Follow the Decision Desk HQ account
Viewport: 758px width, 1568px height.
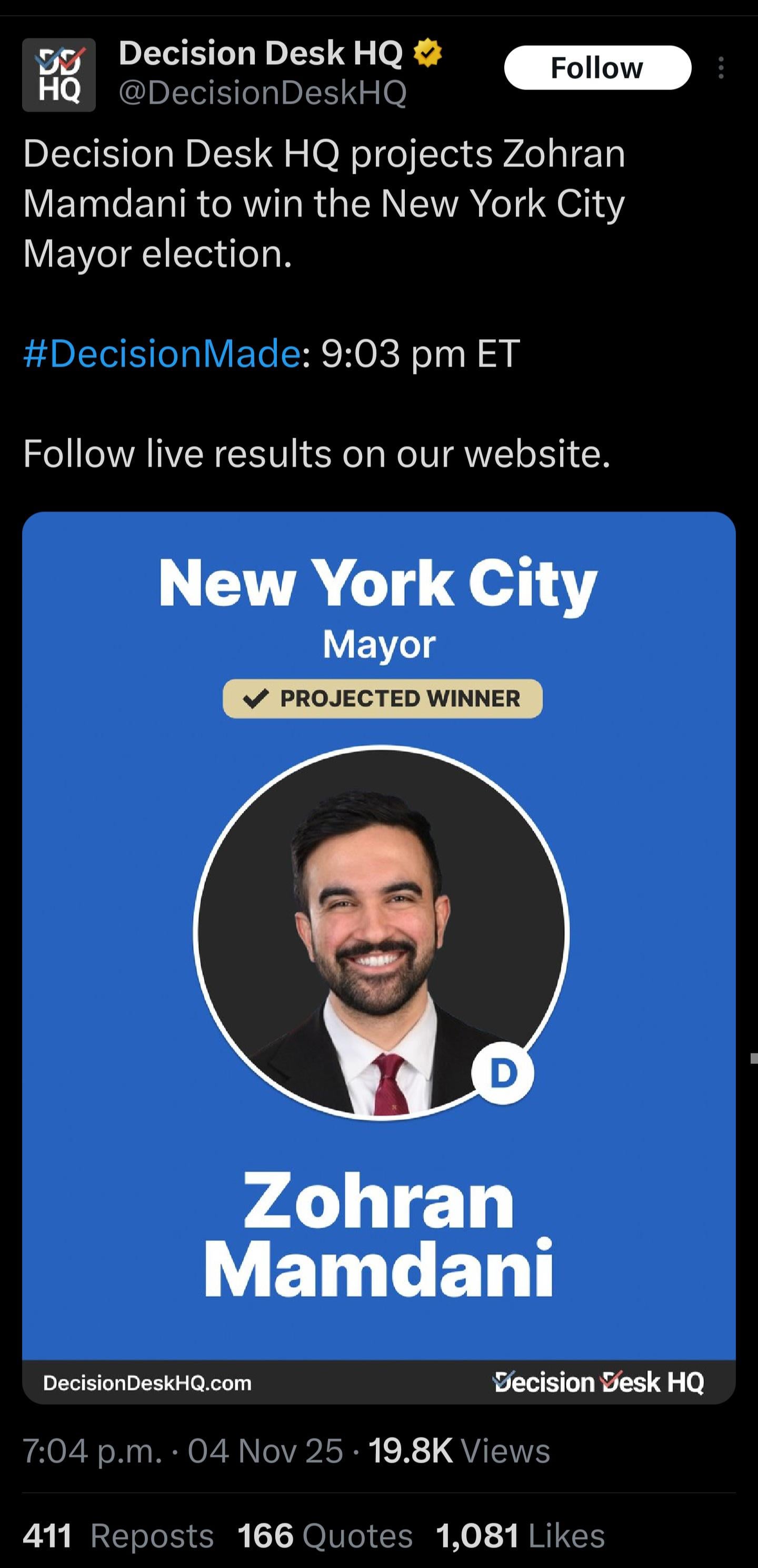(597, 67)
